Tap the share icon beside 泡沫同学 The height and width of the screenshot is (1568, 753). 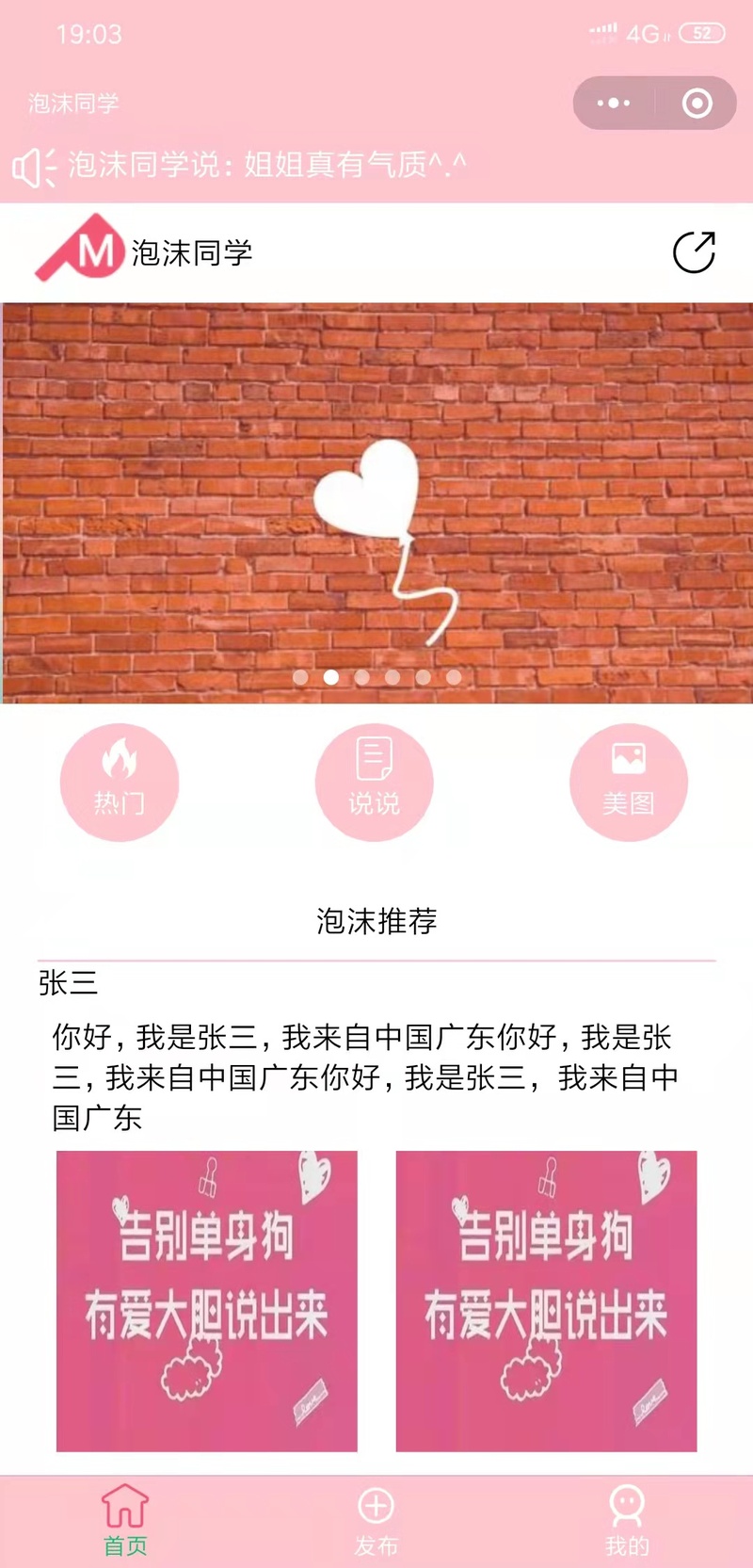point(694,251)
